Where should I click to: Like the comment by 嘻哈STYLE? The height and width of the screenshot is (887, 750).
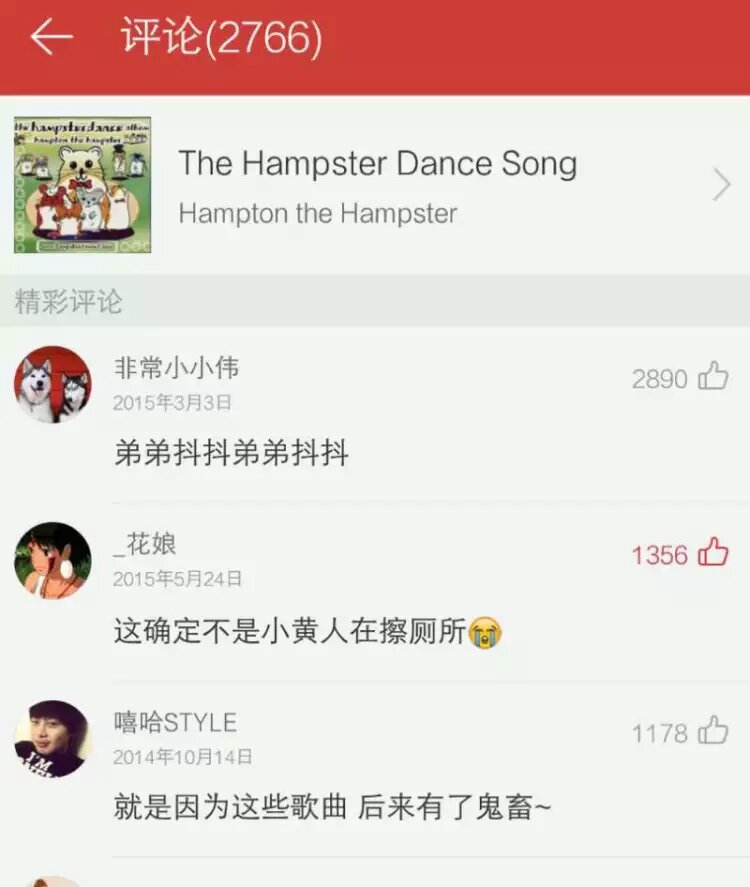click(x=713, y=731)
